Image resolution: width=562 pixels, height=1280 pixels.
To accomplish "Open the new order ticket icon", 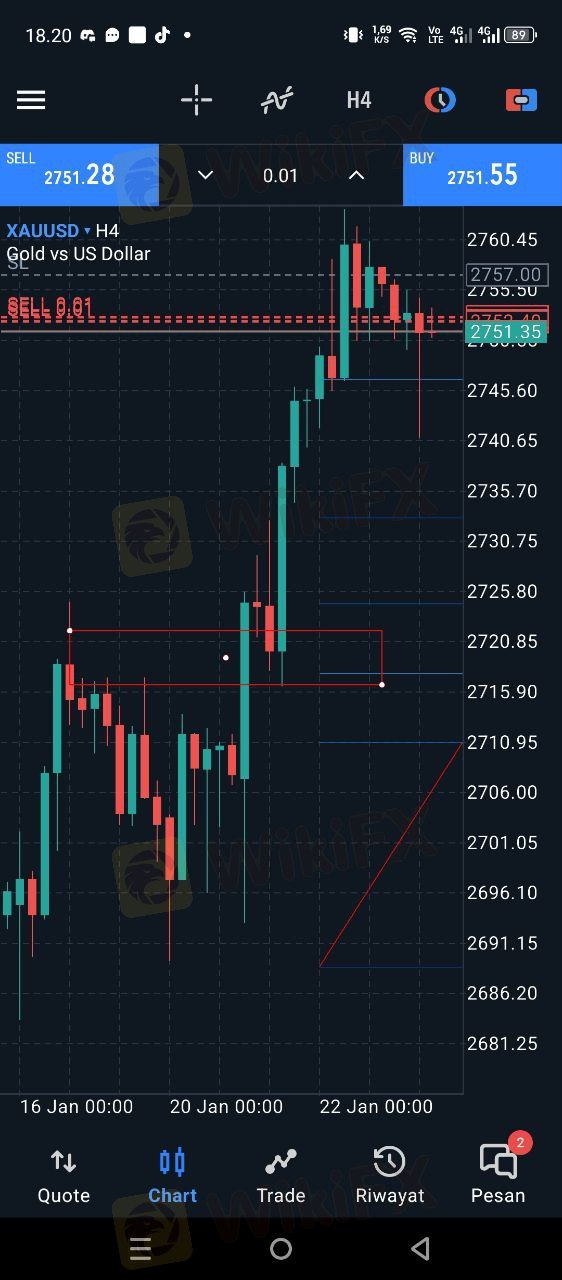I will (521, 100).
